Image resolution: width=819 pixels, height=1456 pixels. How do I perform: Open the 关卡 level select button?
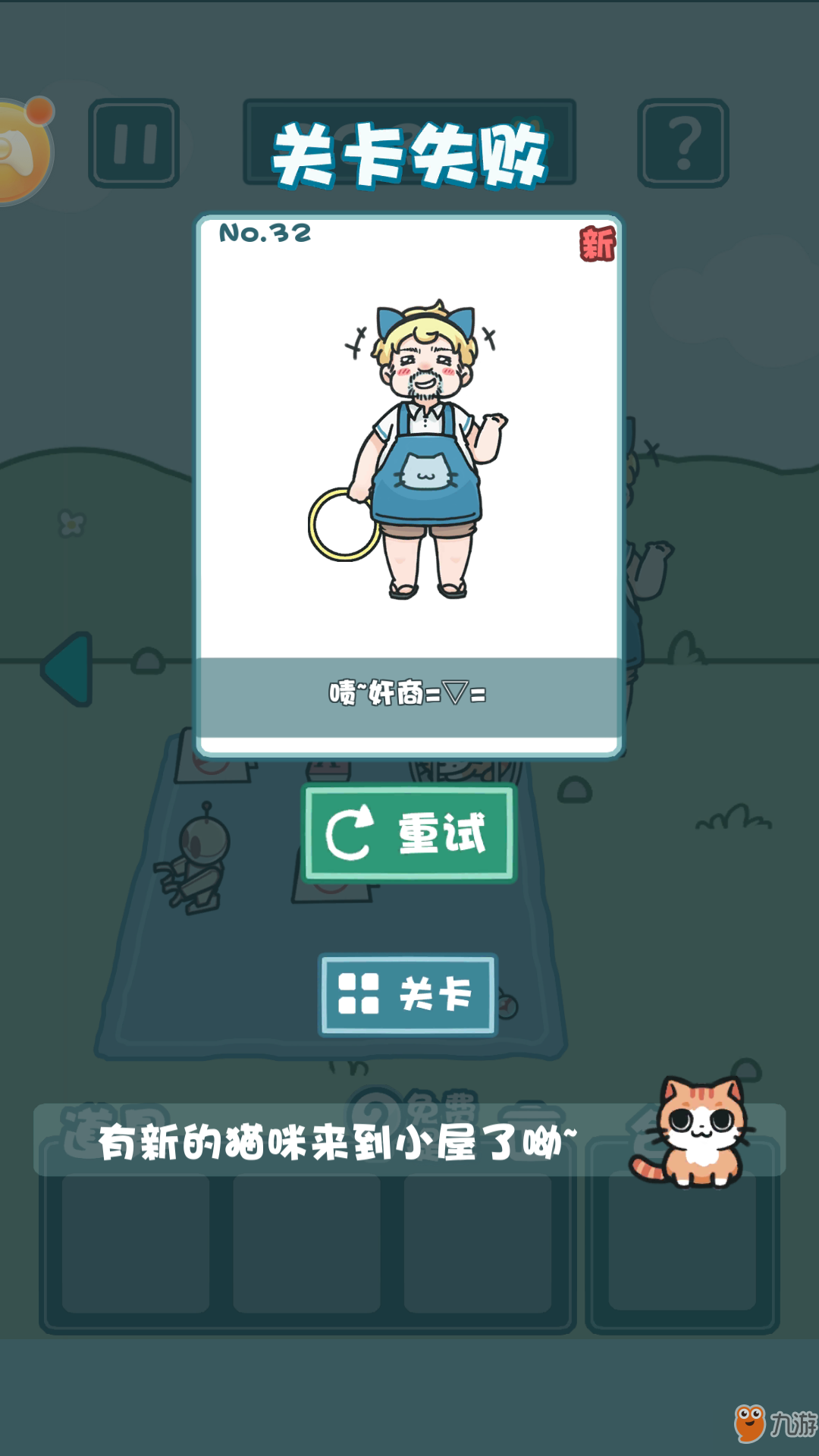(408, 994)
